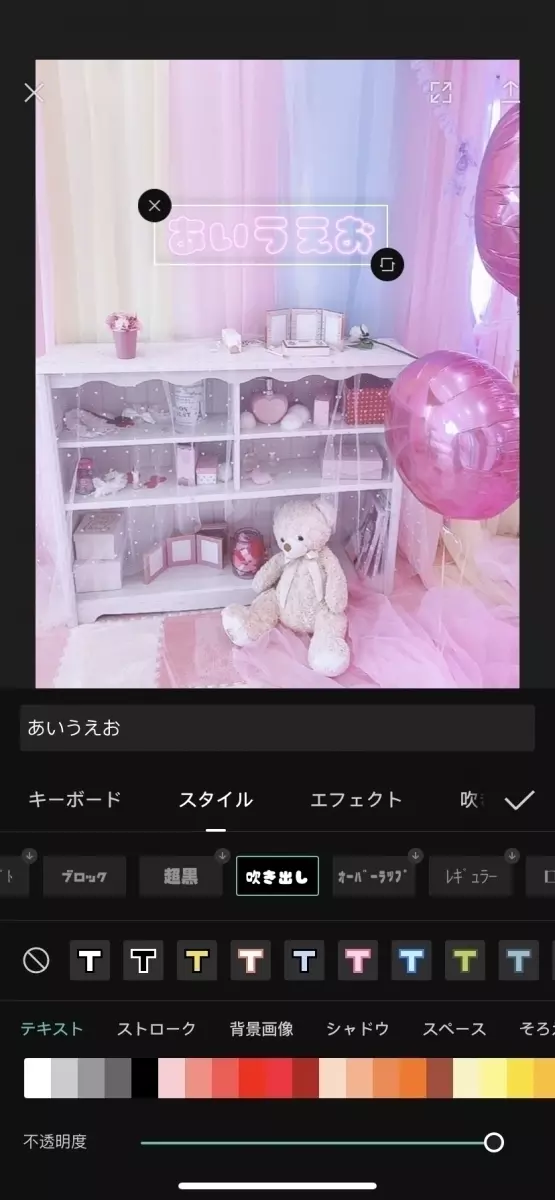This screenshot has height=1200, width=555.
Task: Pick the black color swatch
Action: tap(144, 1078)
